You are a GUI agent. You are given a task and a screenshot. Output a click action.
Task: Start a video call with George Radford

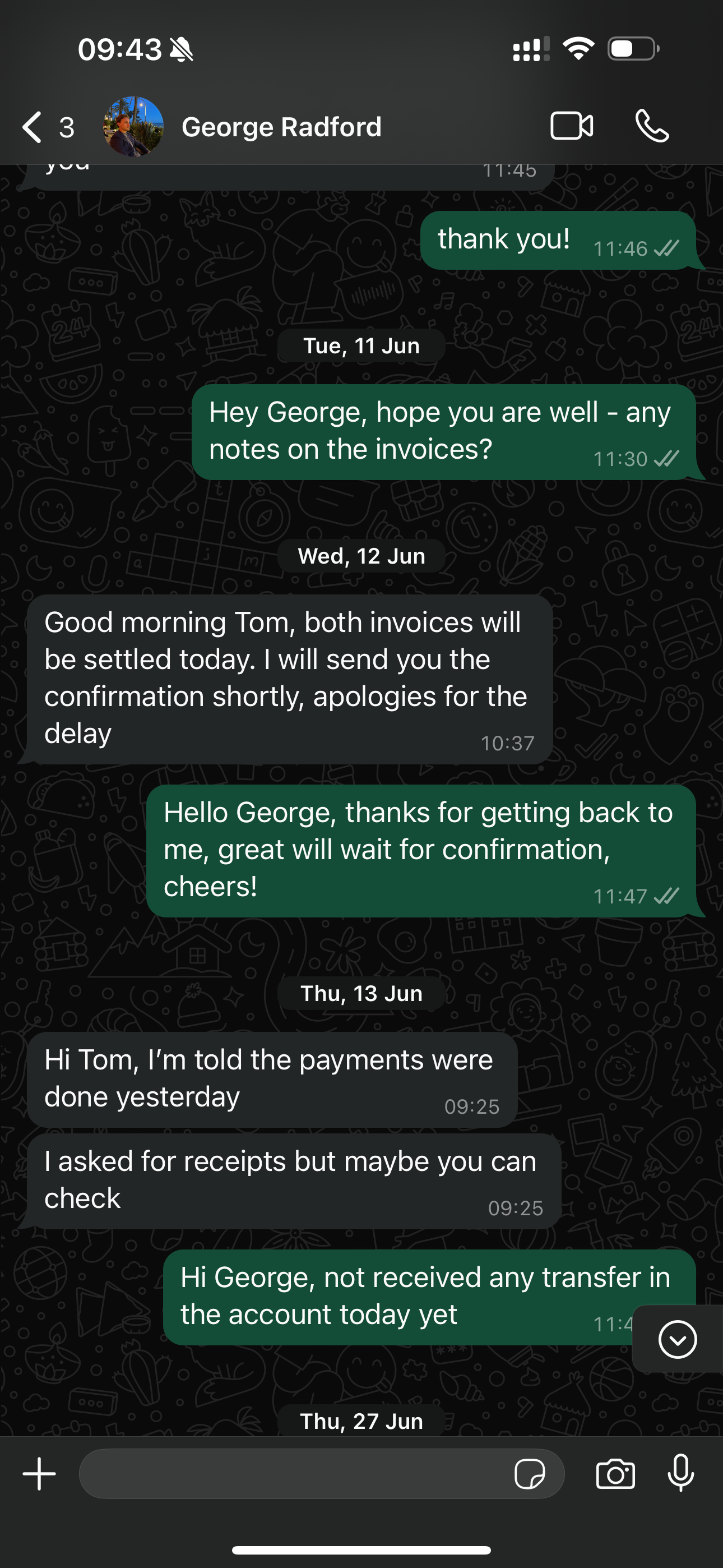(571, 127)
